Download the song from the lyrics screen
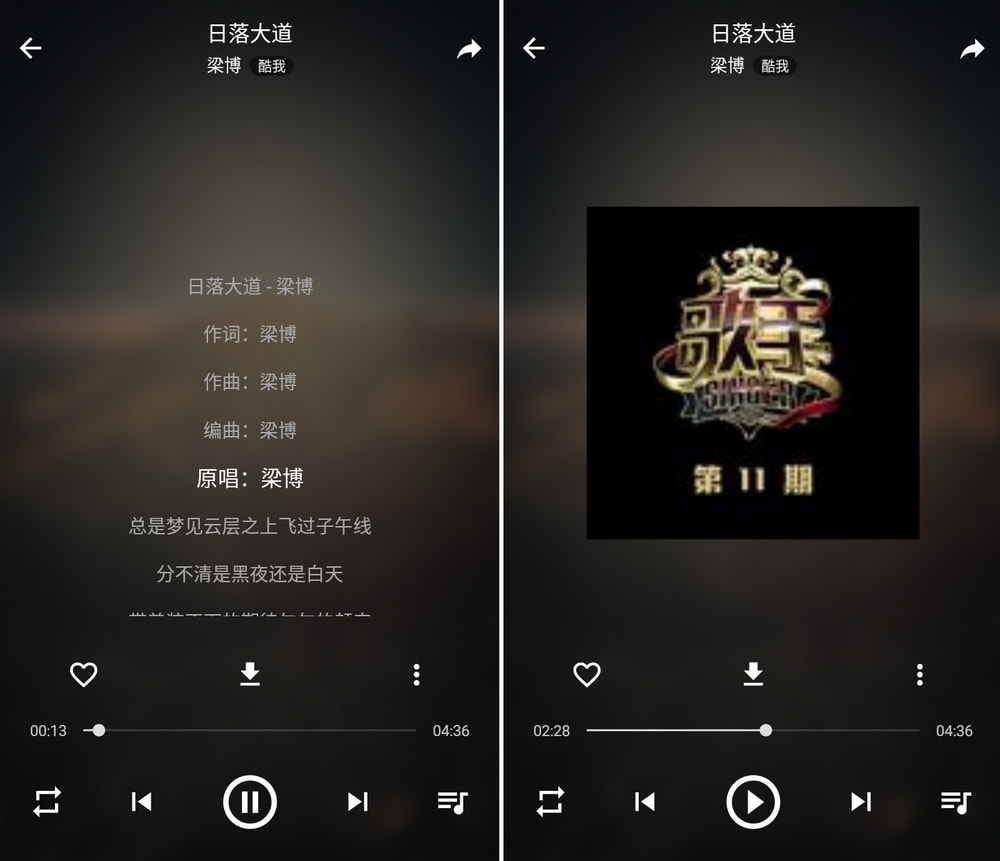The width and height of the screenshot is (1000, 861). click(x=250, y=674)
